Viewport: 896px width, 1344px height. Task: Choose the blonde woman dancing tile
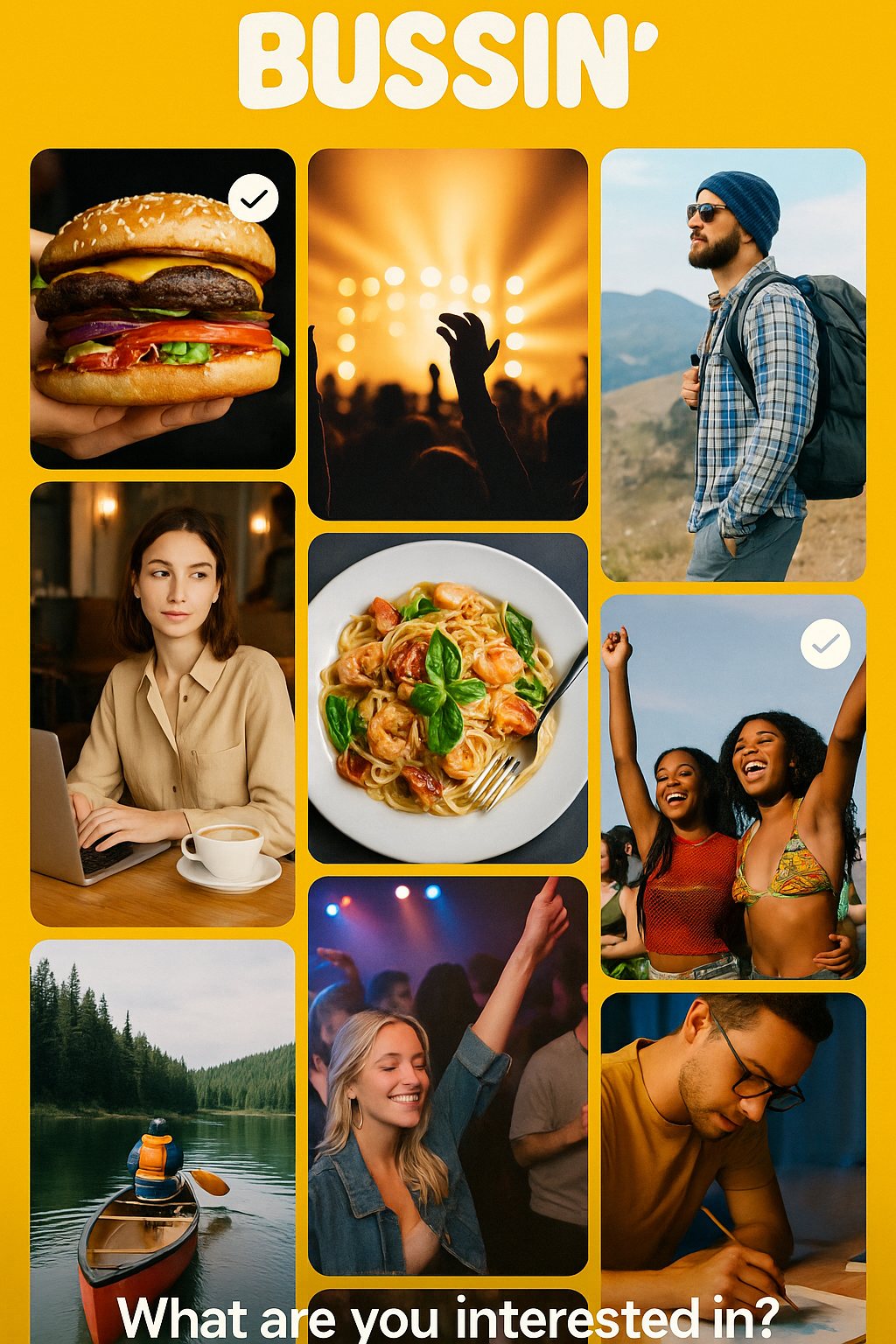(447, 1074)
